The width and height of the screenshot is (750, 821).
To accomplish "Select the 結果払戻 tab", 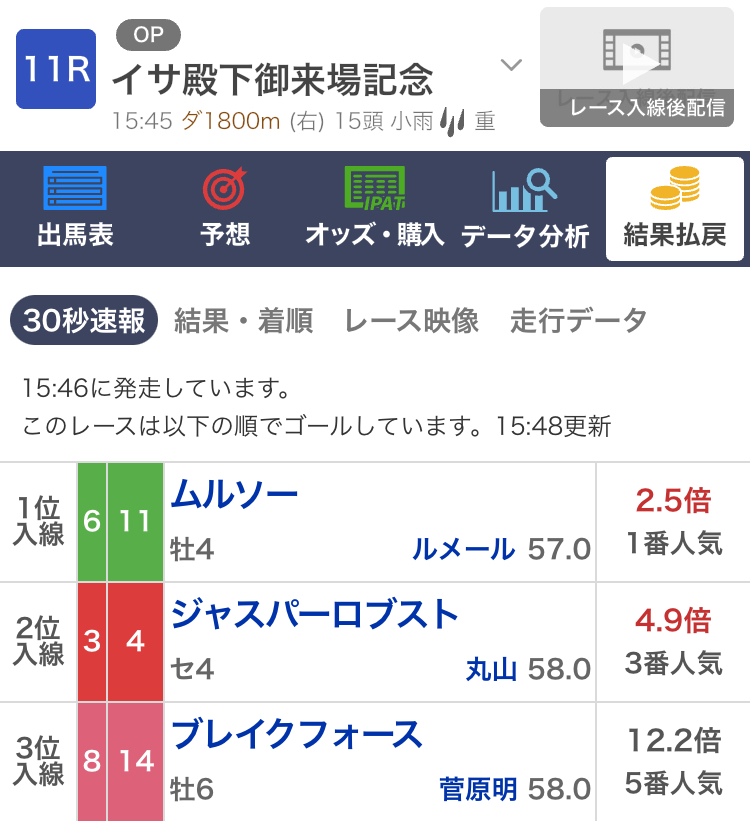I will (674, 208).
